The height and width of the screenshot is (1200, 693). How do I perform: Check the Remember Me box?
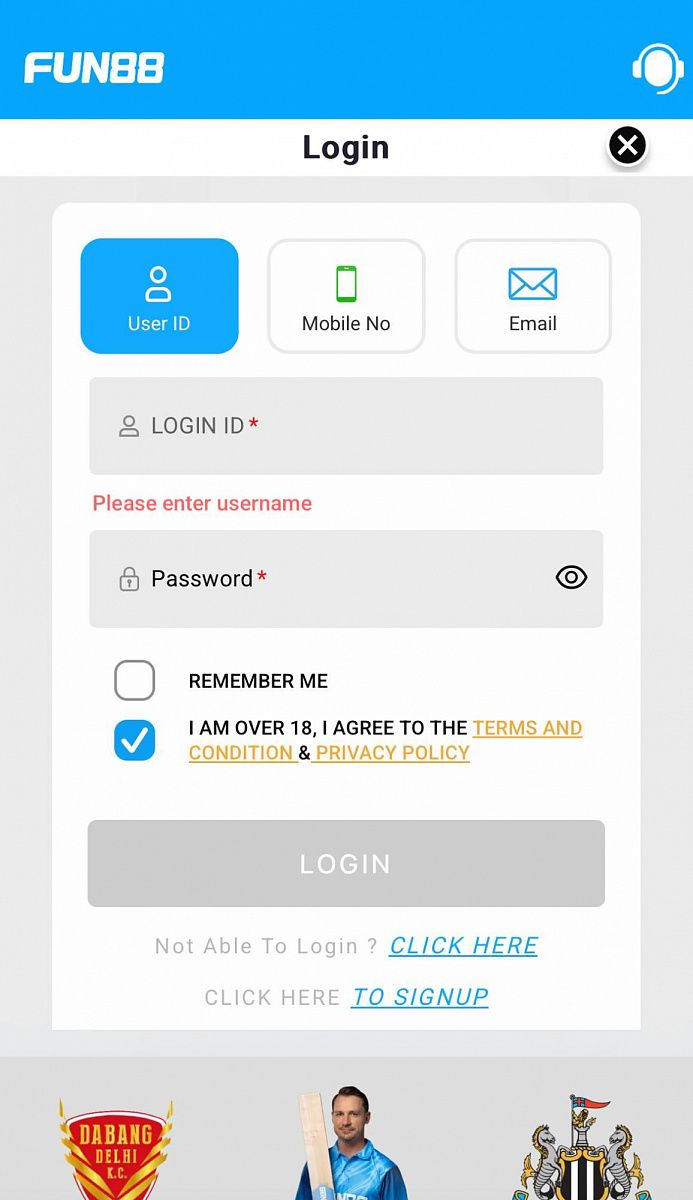135,681
